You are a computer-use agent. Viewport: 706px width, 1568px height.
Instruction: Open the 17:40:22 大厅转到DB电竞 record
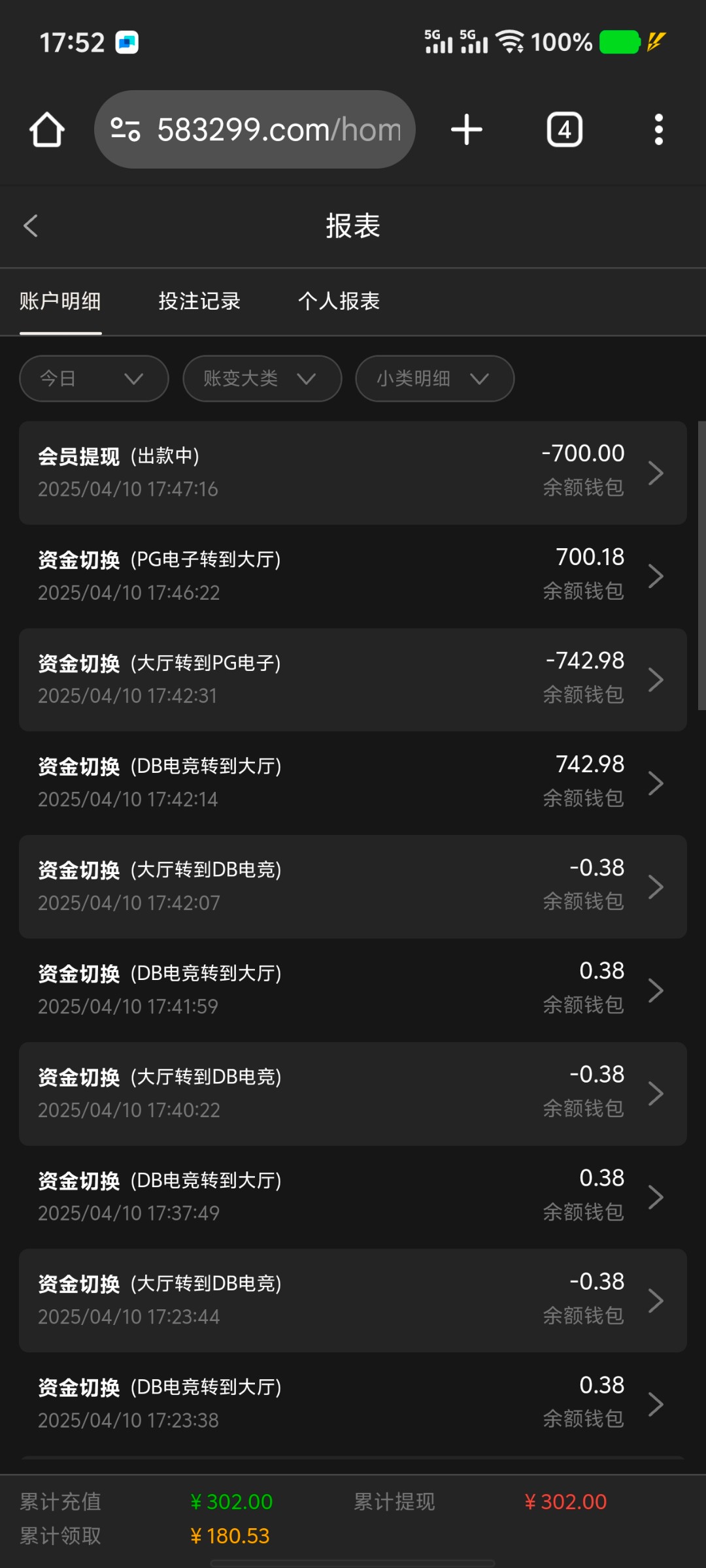click(x=353, y=1094)
